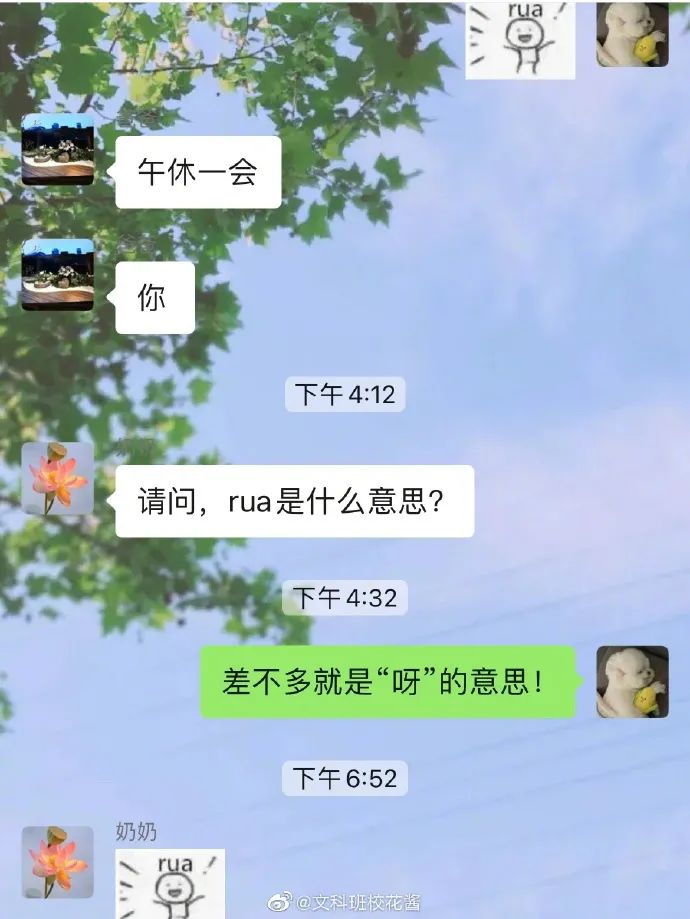Open 奶奶's lotus avatar at the bottom

(58, 862)
